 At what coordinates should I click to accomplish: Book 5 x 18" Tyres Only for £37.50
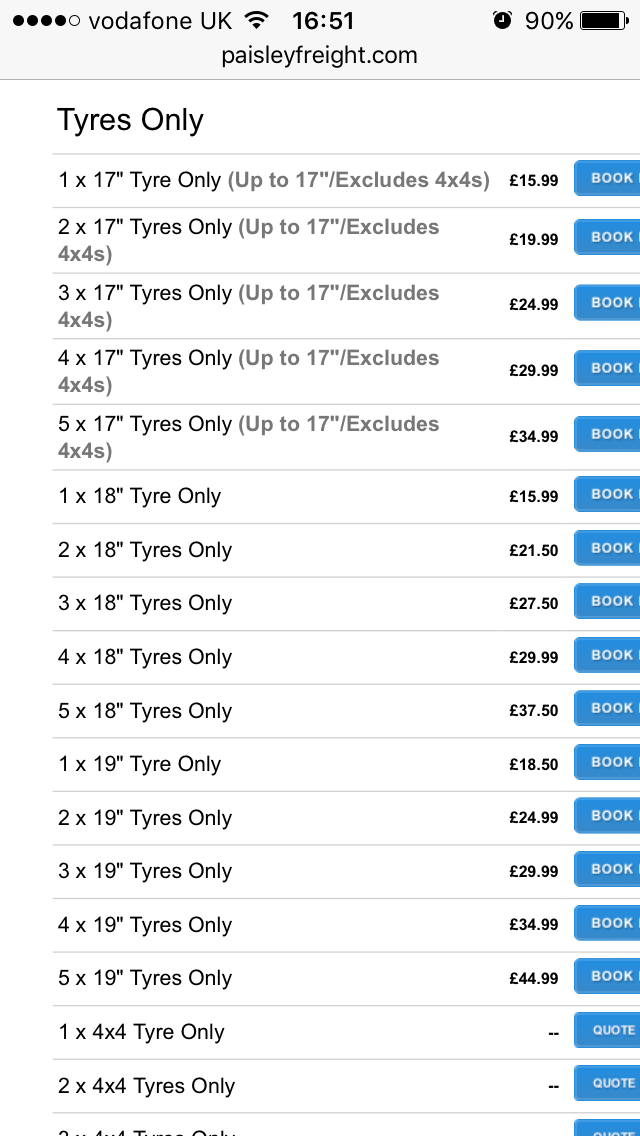607,709
